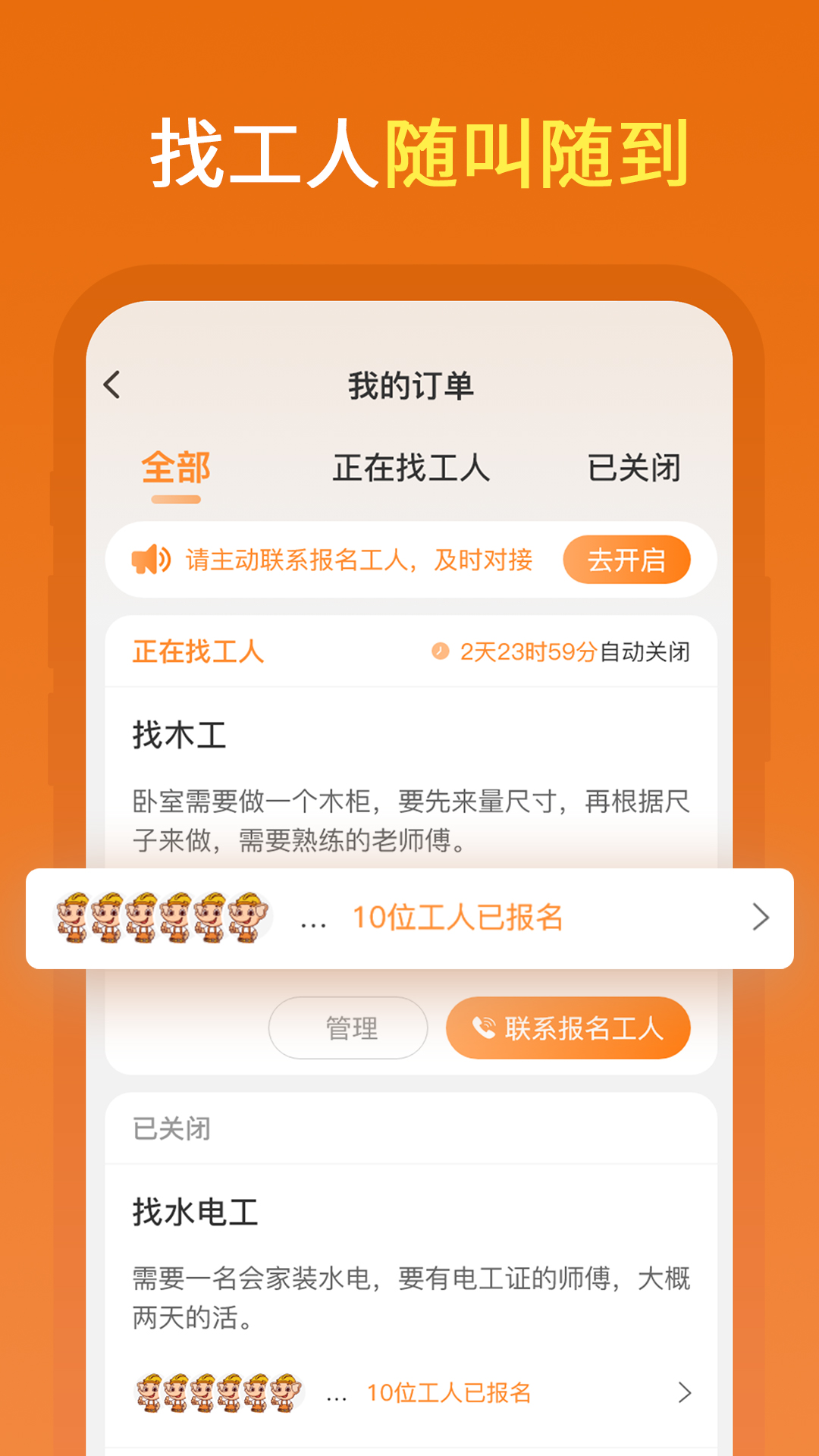Open the 10位工人已报名 list via chevron
This screenshot has width=819, height=1456.
(761, 916)
